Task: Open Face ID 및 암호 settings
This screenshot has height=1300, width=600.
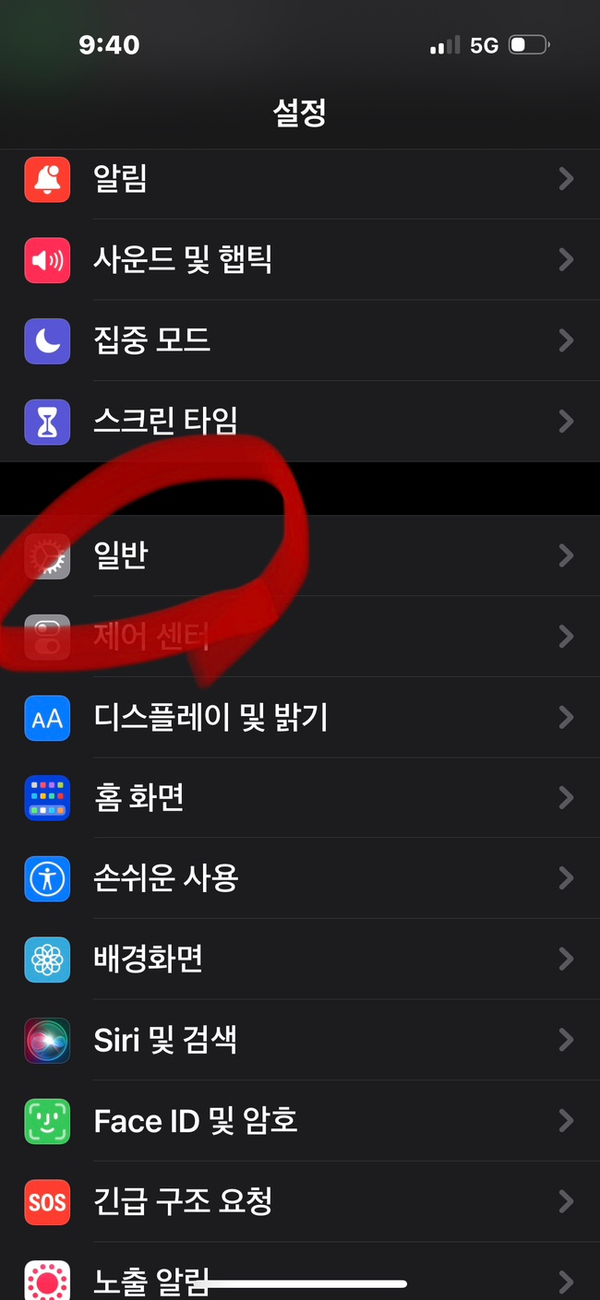Action: coord(300,1120)
